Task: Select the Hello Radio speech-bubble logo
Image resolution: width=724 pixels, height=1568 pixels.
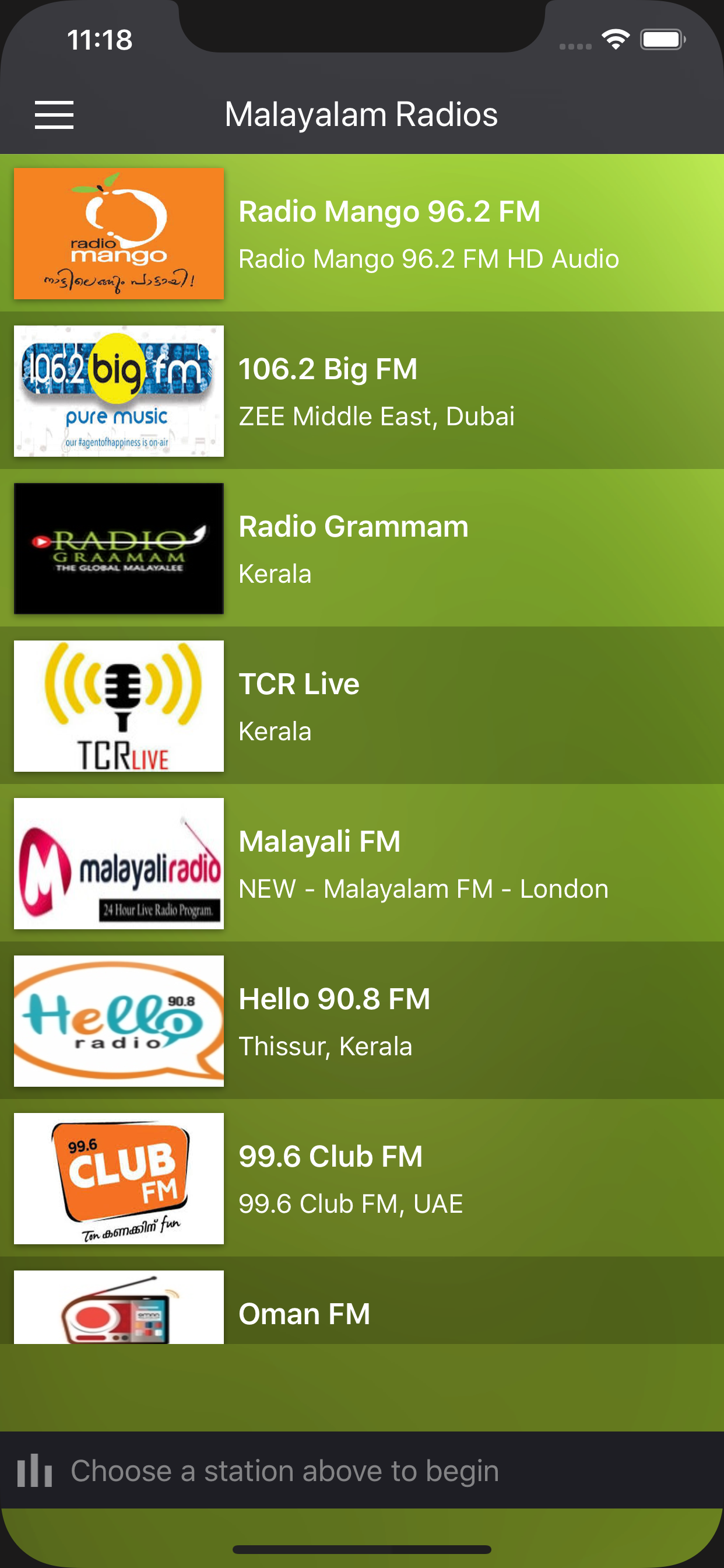Action: point(118,1021)
